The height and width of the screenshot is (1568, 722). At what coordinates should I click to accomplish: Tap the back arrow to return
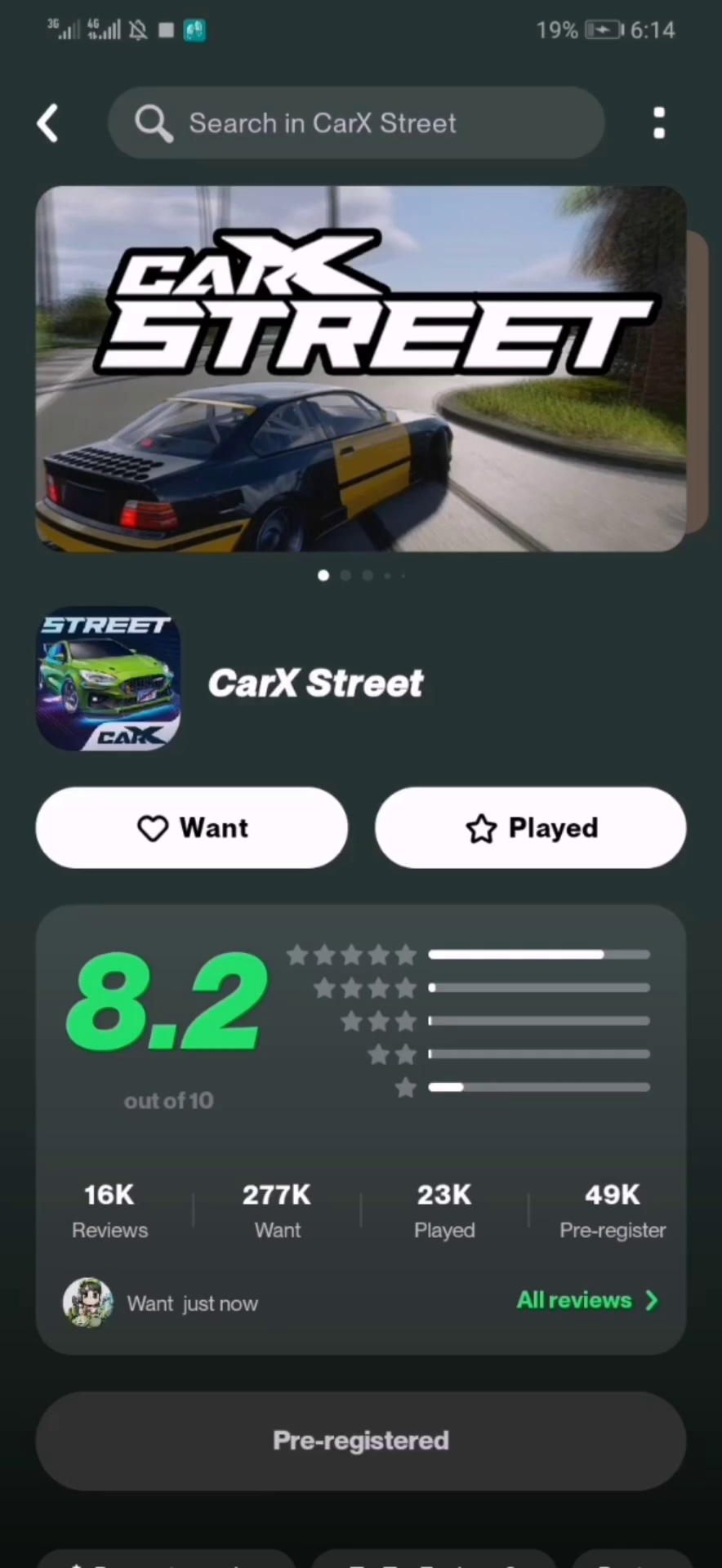tap(47, 122)
